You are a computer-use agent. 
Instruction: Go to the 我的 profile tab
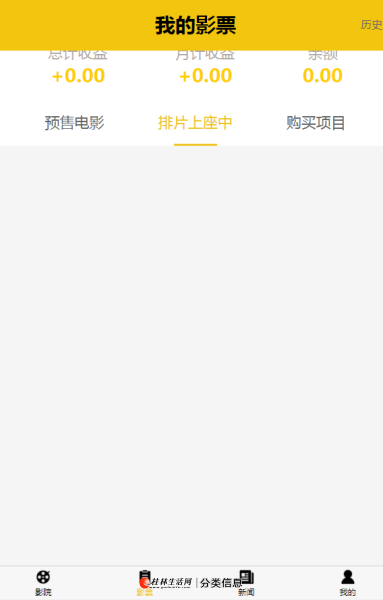coord(347,583)
